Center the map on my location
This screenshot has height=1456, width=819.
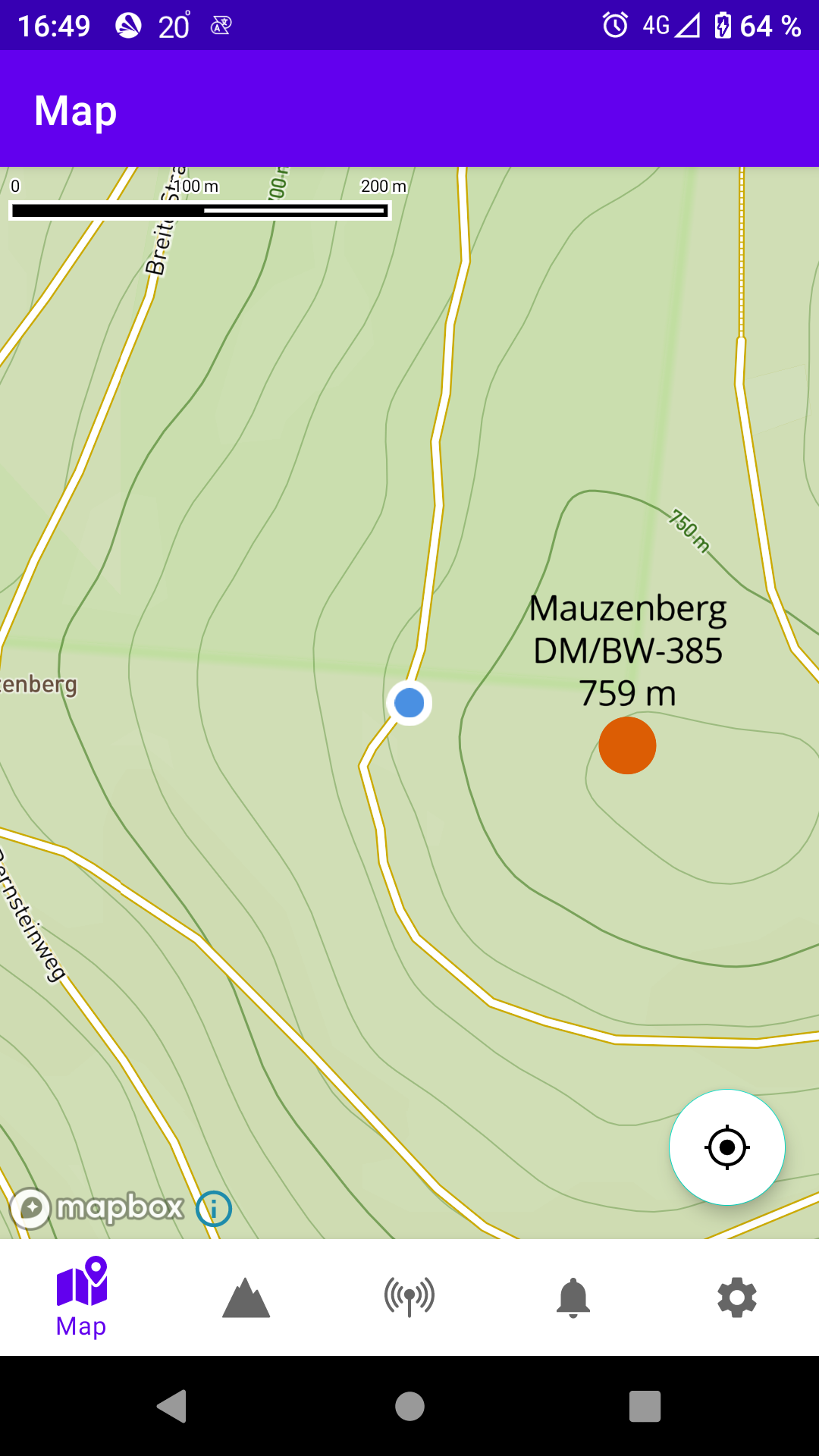point(726,1147)
